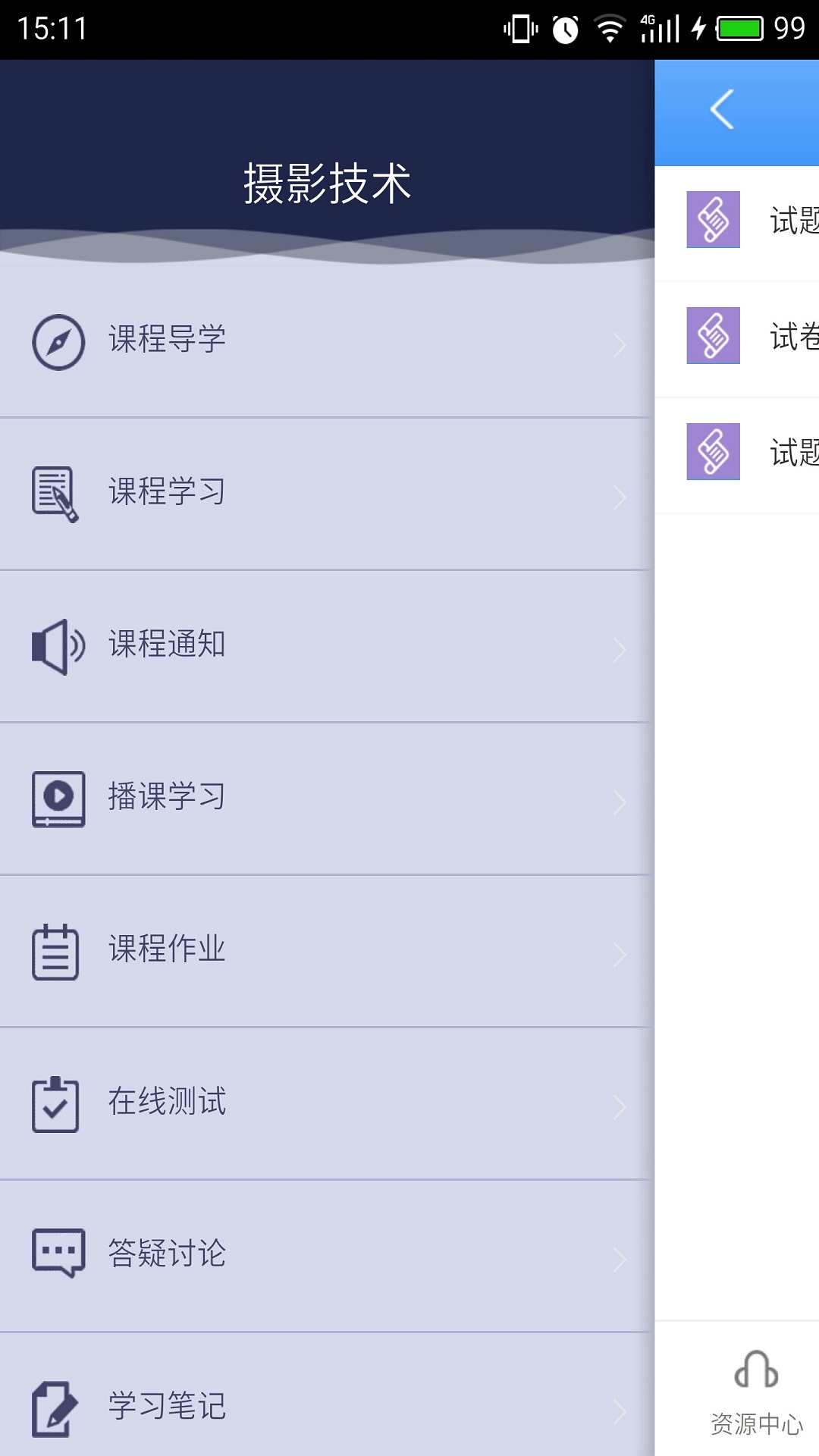Select the 在线测试 checkmark clipboard icon
Screen dimensions: 819x1456
click(55, 1103)
